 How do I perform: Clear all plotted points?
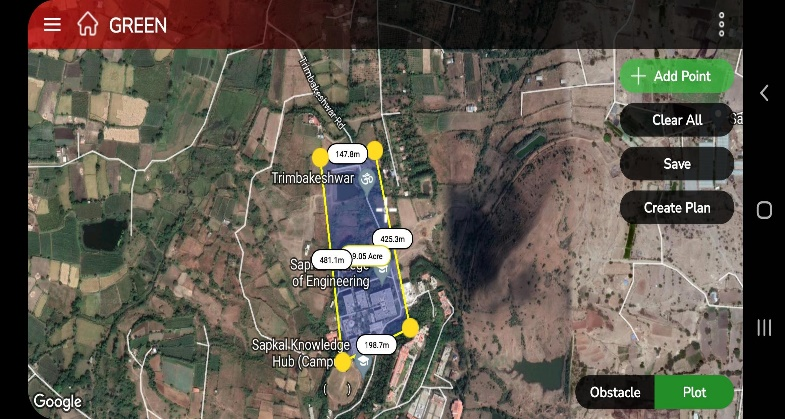[x=677, y=120]
